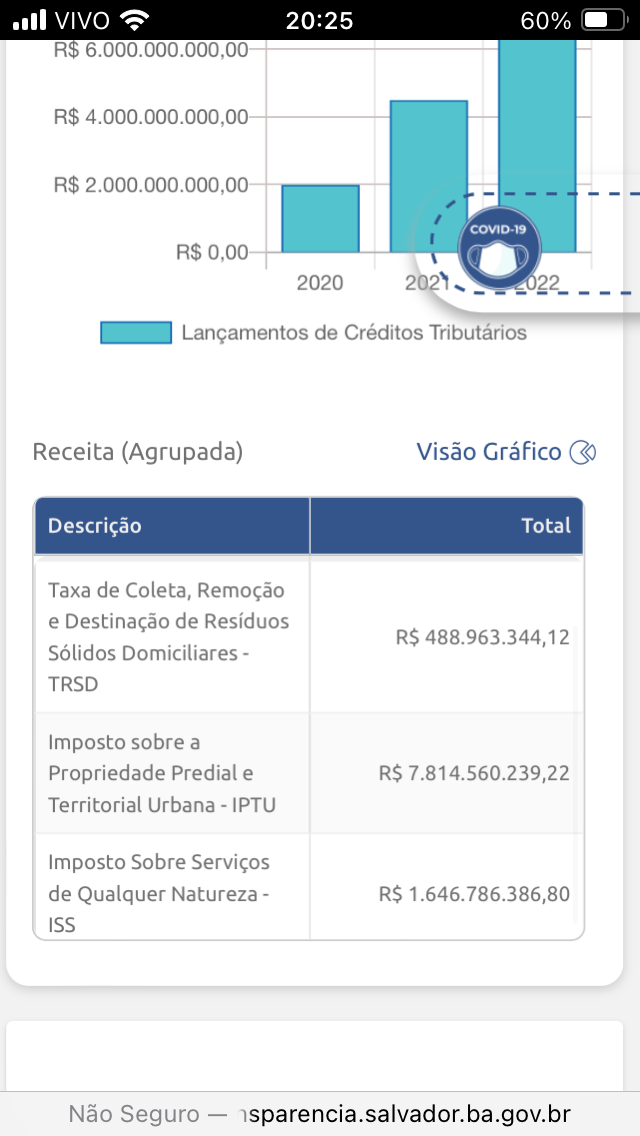Switch to Visão Gráfico view

(x=505, y=452)
